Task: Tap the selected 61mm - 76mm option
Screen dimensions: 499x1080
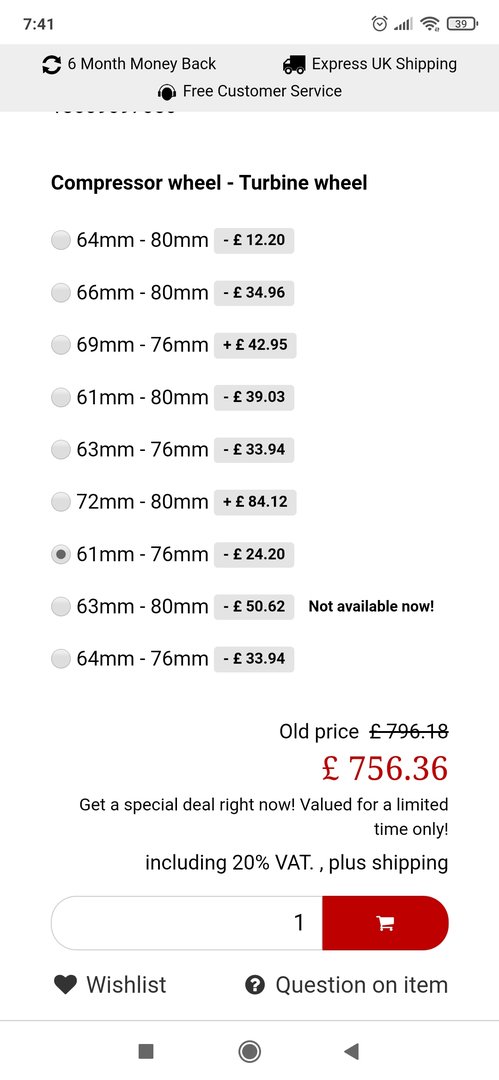Action: click(x=61, y=554)
